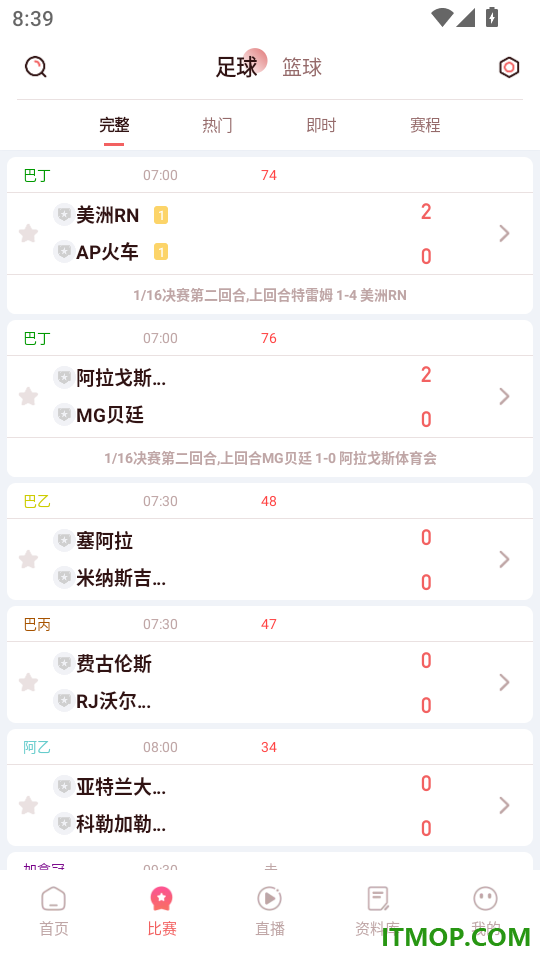Go to the 首页 tab
Screen dimensions: 540x960
point(54,912)
